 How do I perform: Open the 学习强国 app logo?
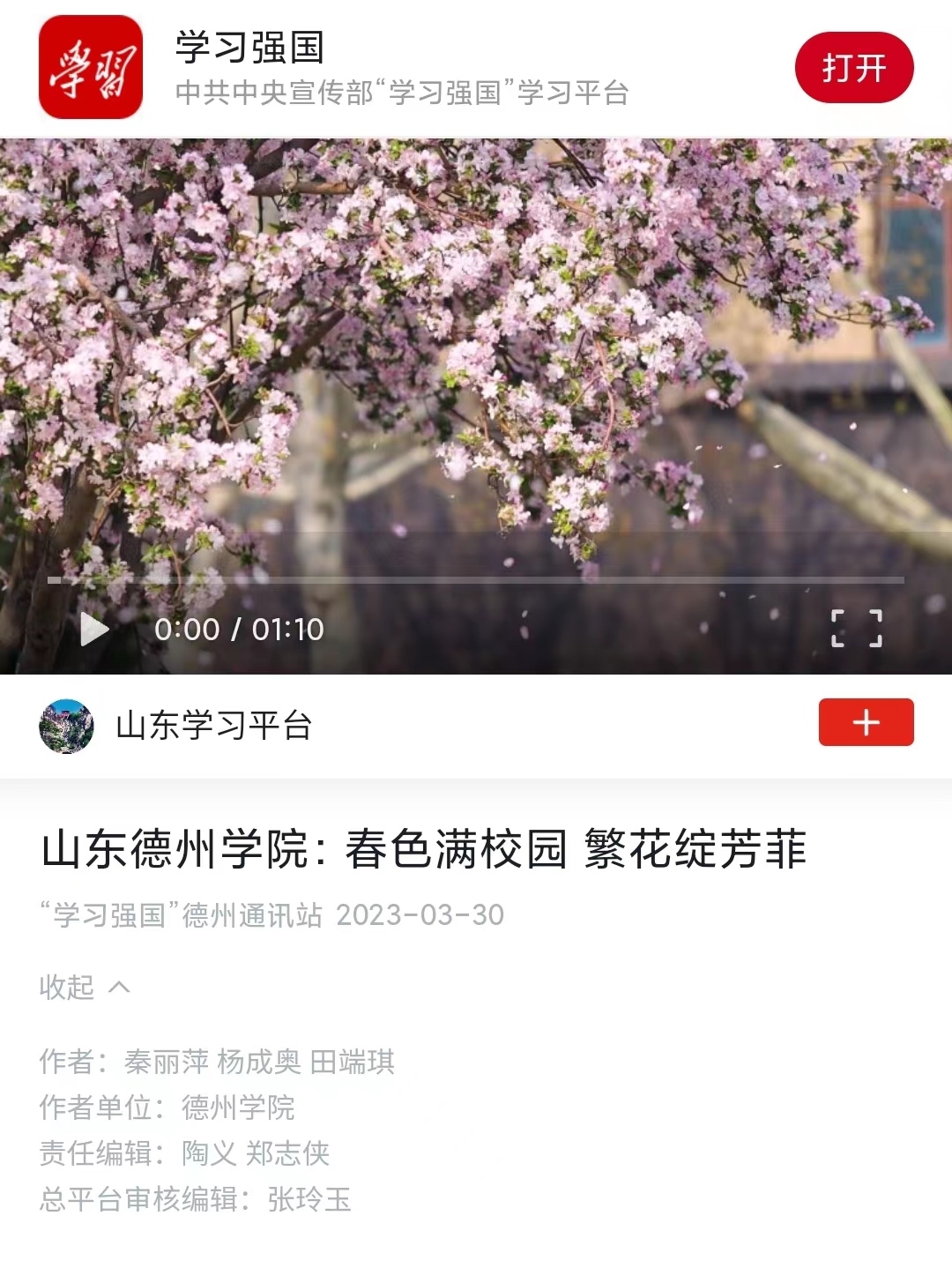pyautogui.click(x=91, y=68)
